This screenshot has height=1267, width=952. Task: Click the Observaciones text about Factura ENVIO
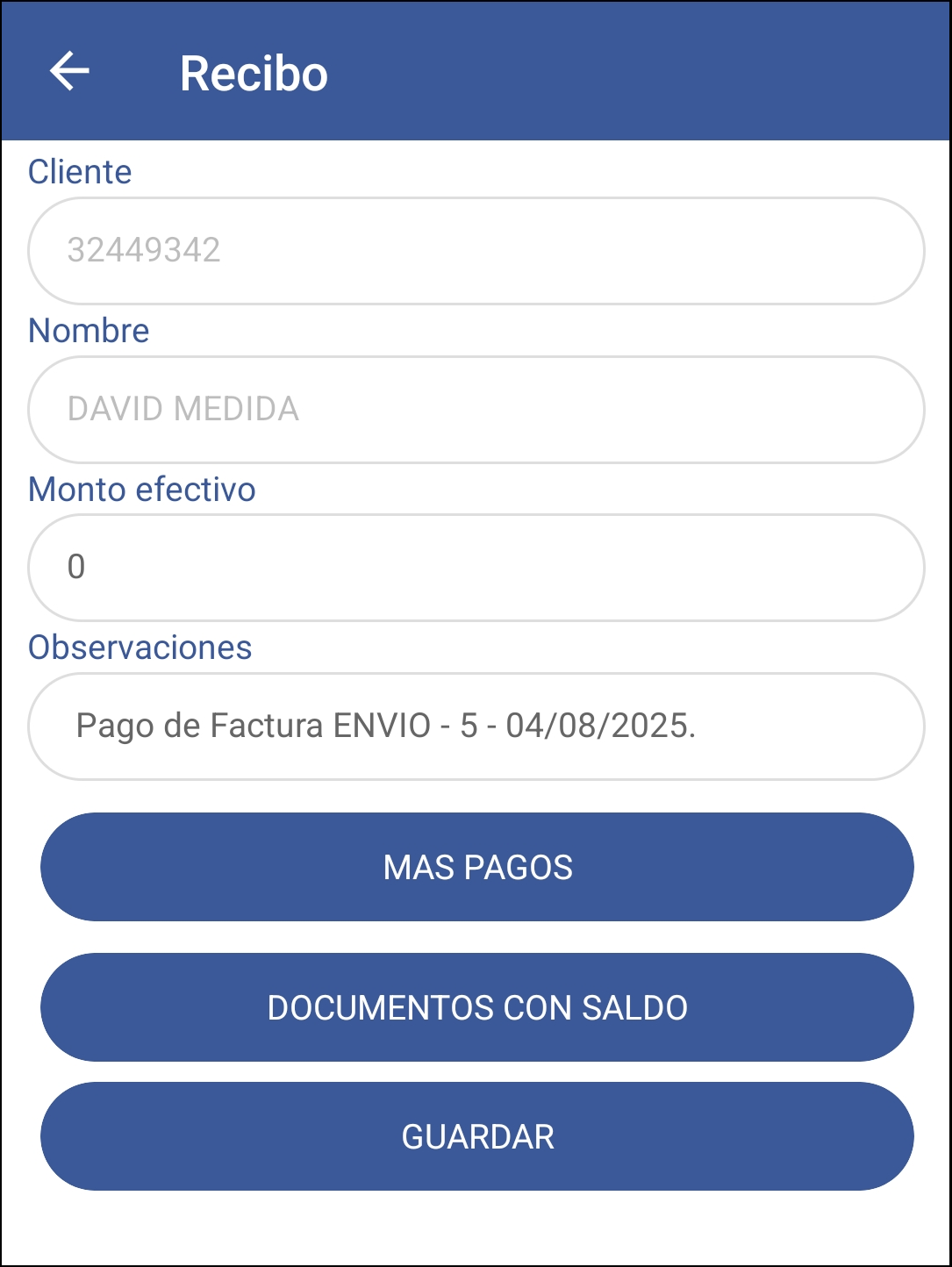click(386, 727)
